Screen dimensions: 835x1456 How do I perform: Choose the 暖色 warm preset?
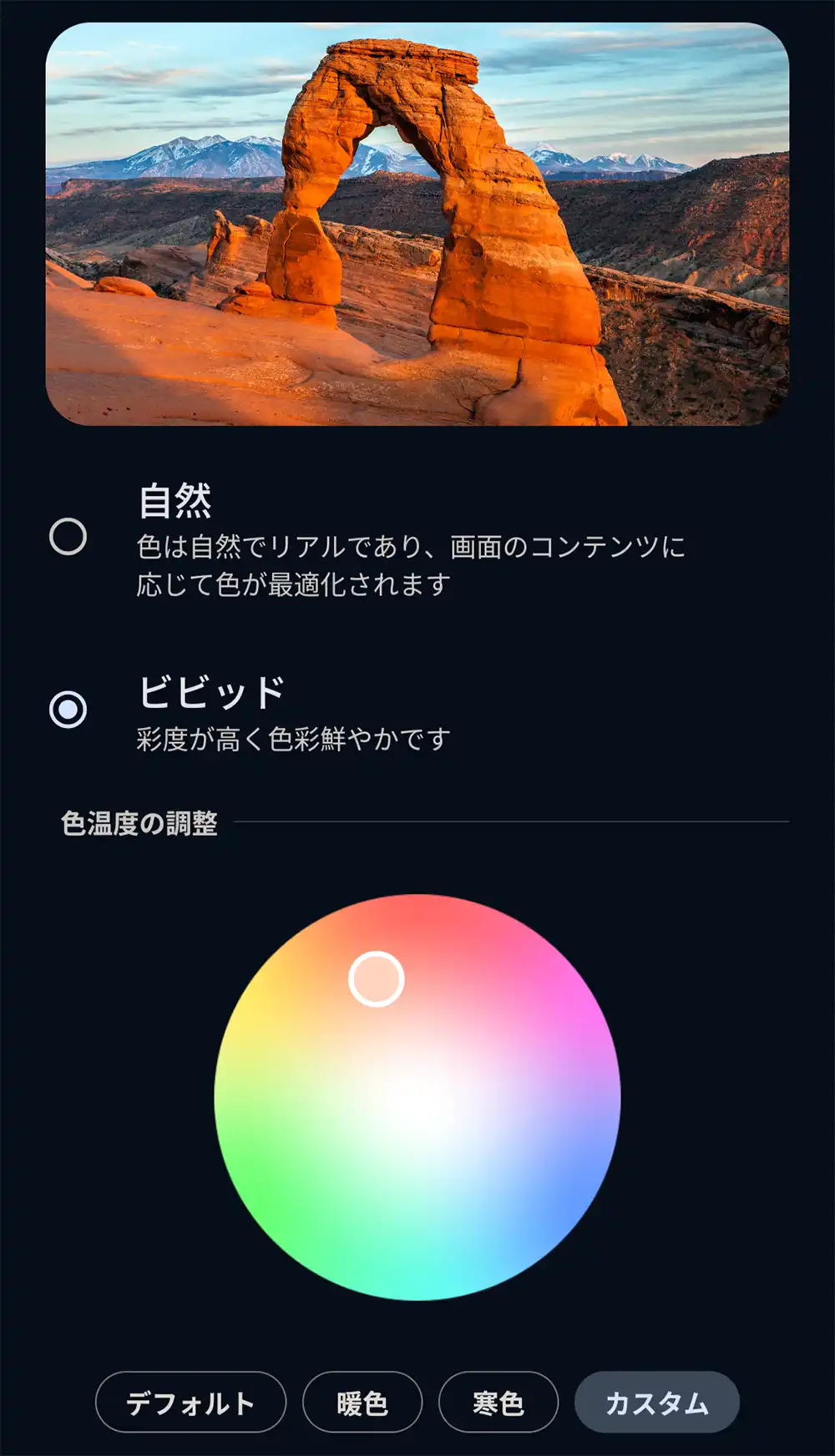click(x=362, y=1403)
